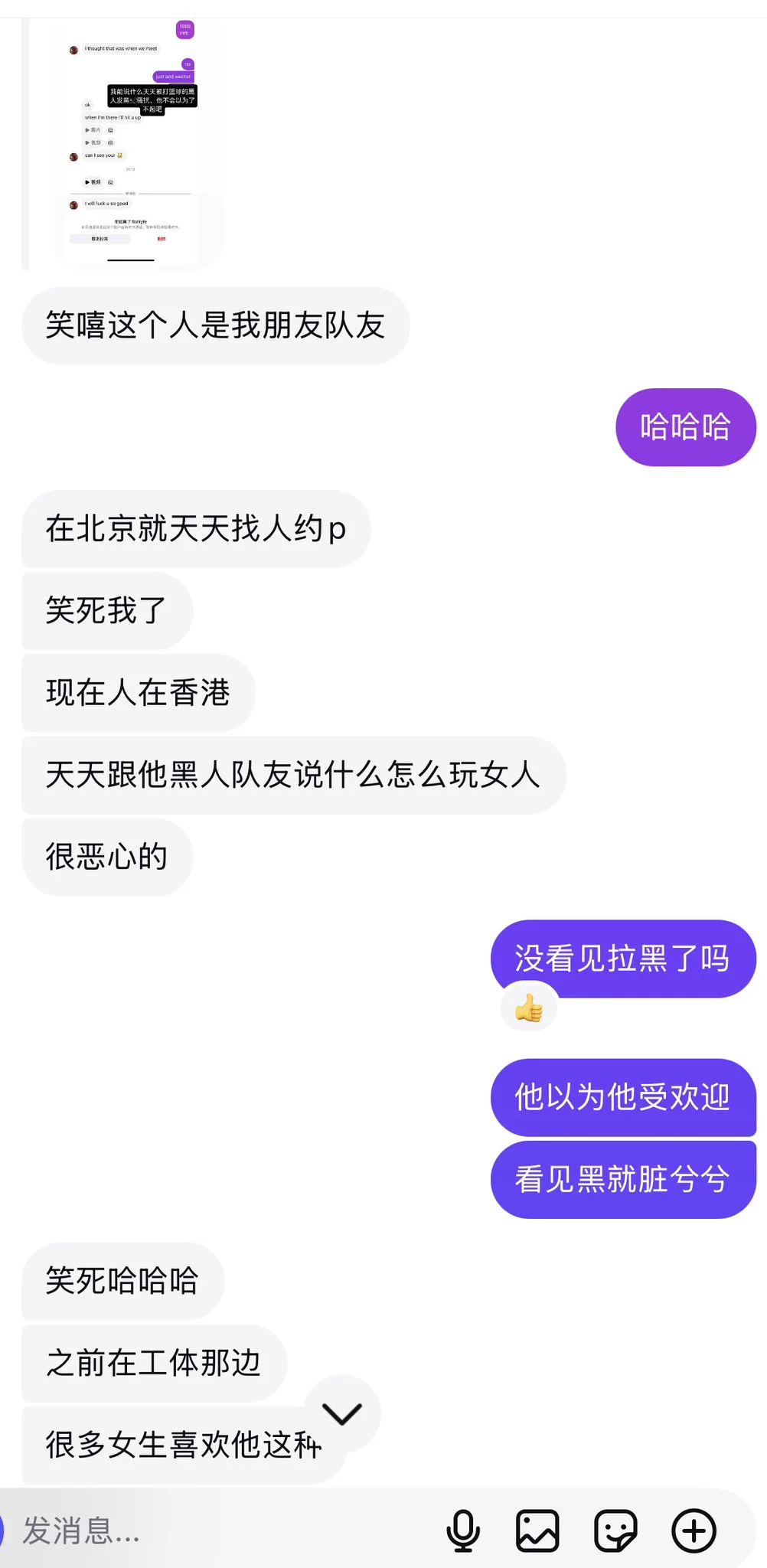This screenshot has width=767, height=1568.
Task: View the thumbs-up reaction on the message
Action: pyautogui.click(x=528, y=1008)
